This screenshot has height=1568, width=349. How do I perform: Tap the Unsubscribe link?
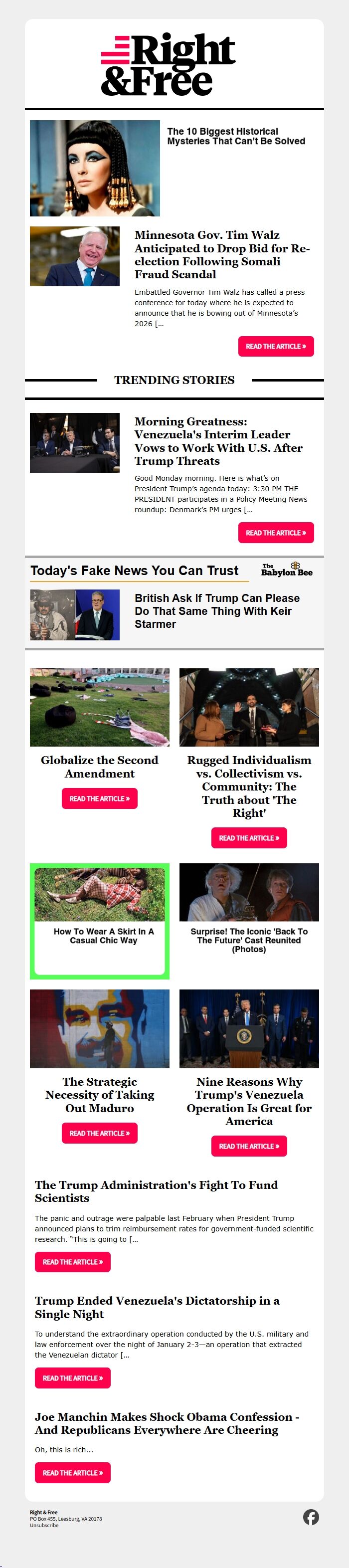44,1526
